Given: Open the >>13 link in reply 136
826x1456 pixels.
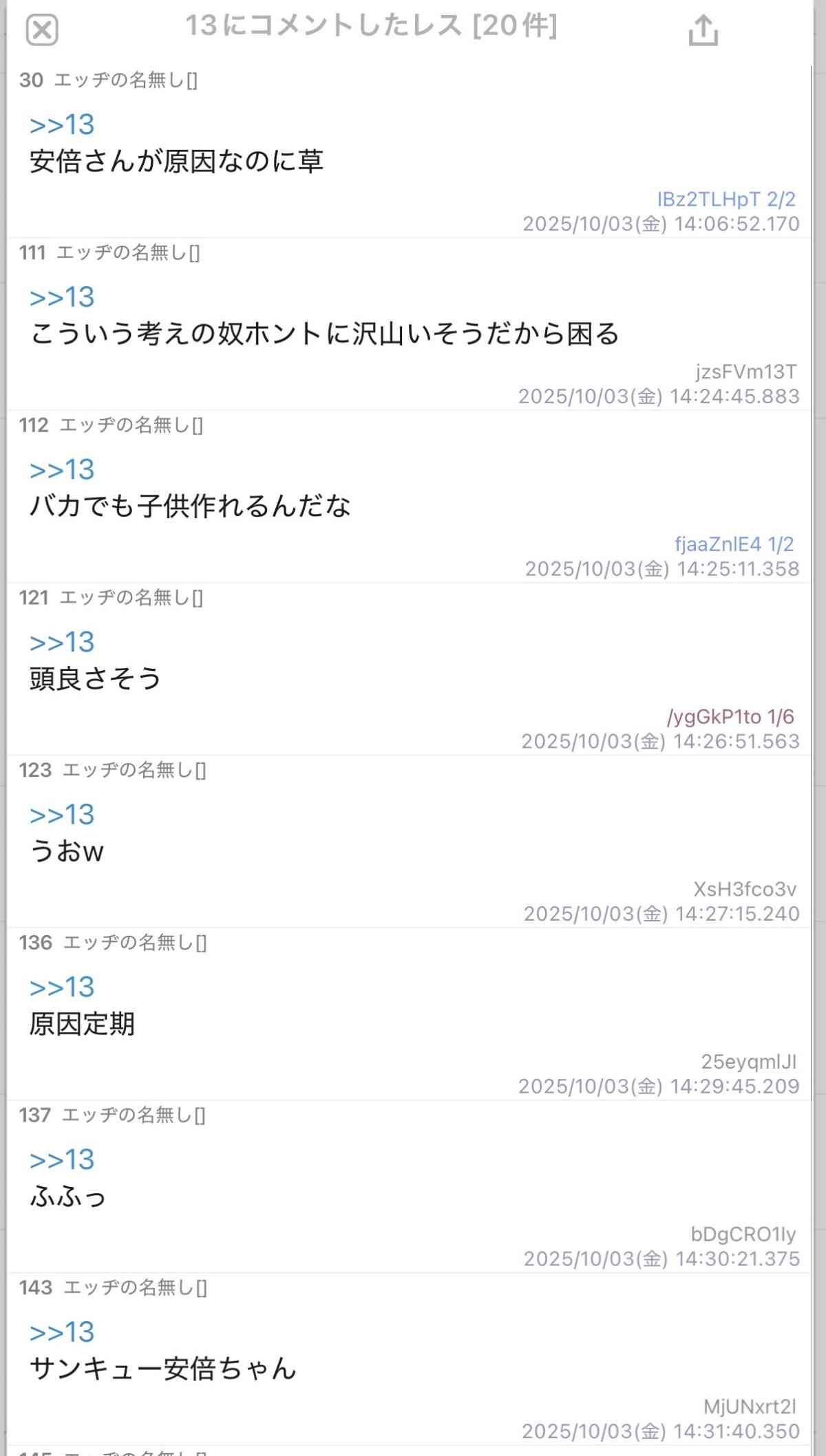Looking at the screenshot, I should tap(62, 988).
